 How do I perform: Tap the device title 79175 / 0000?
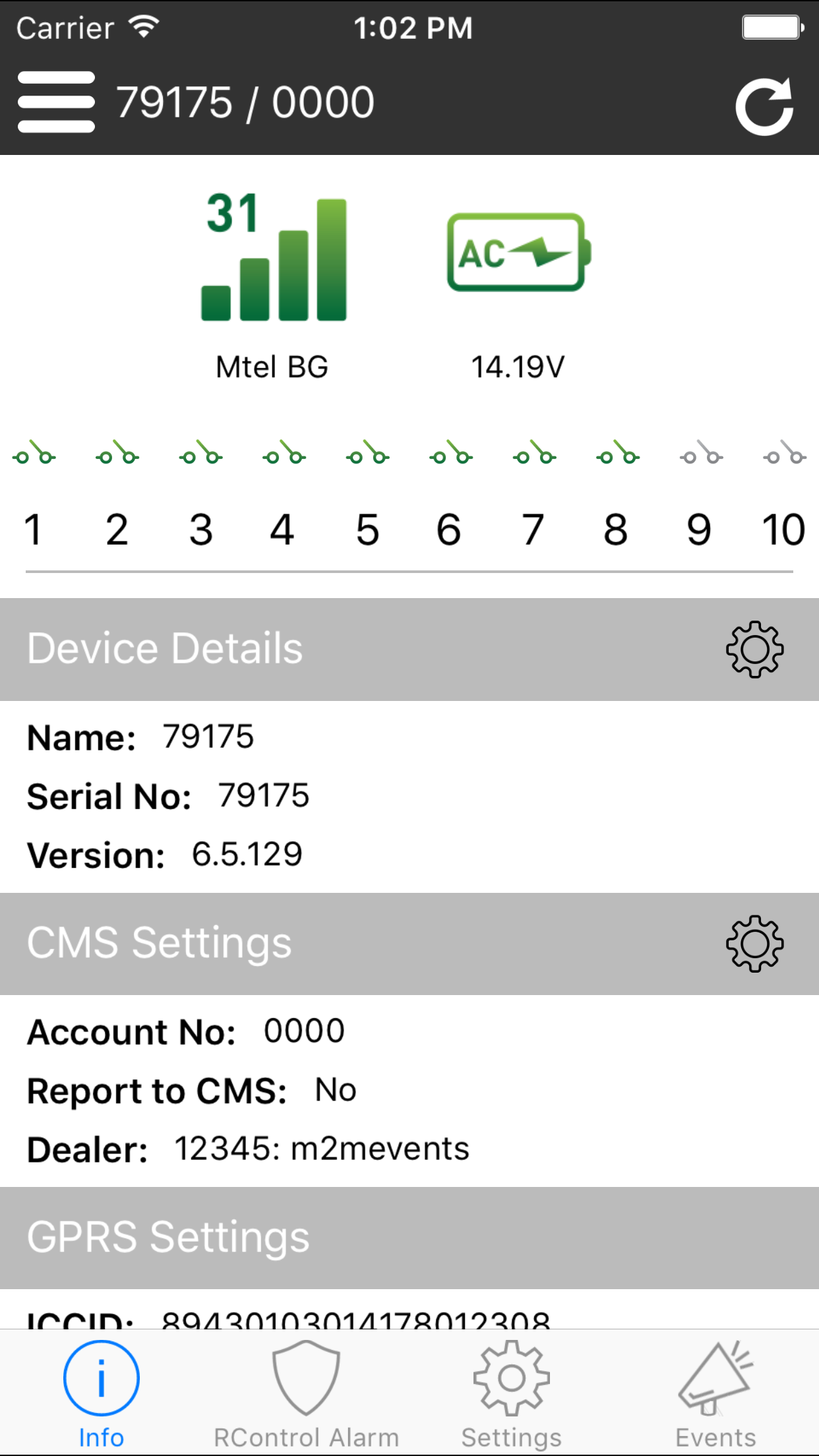click(245, 101)
